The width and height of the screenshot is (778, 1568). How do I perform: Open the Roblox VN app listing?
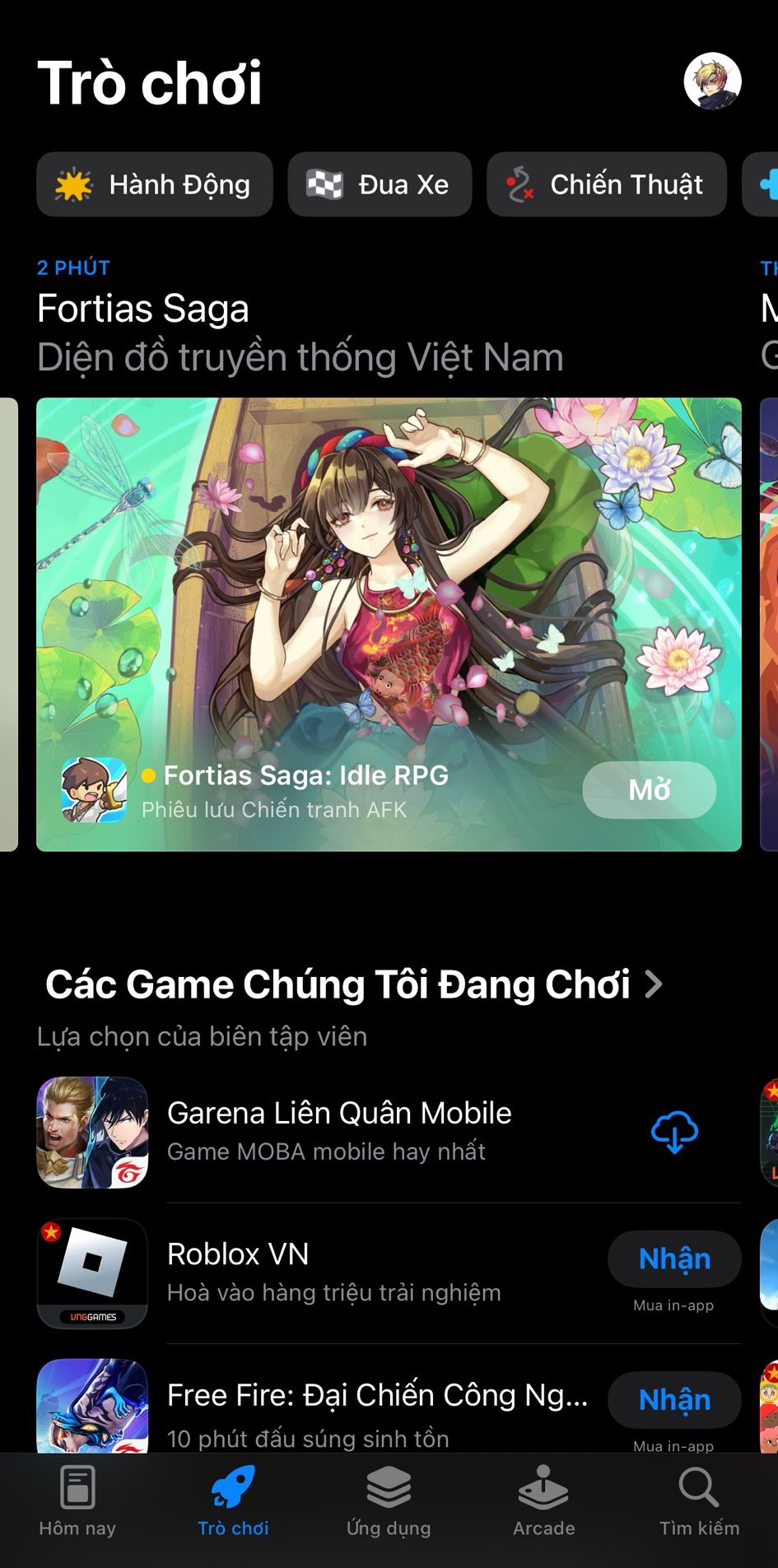pyautogui.click(x=333, y=1272)
